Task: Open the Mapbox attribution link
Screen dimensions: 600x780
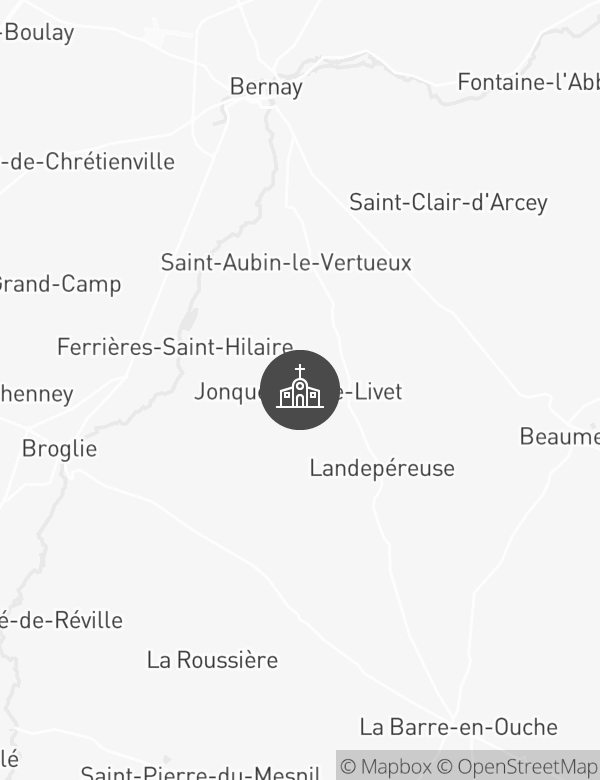Action: 386,767
